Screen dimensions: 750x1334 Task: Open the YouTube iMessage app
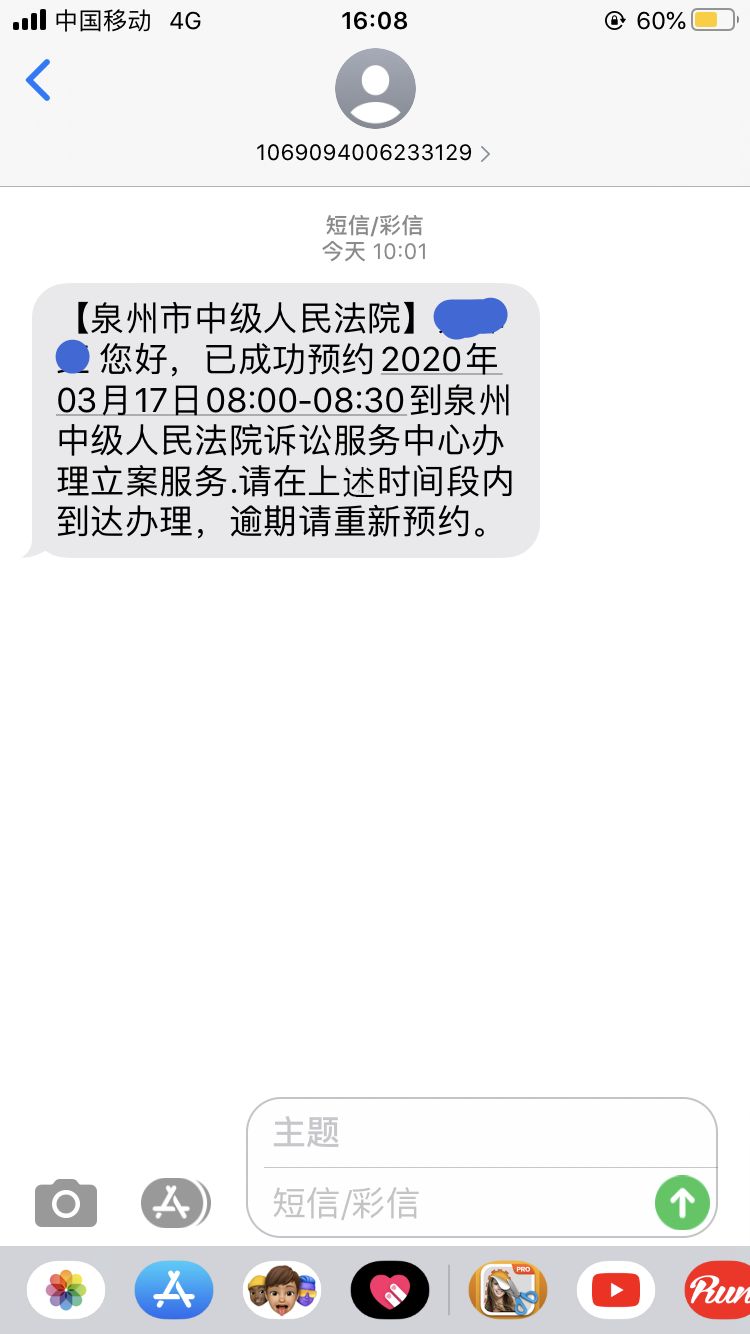point(616,1290)
